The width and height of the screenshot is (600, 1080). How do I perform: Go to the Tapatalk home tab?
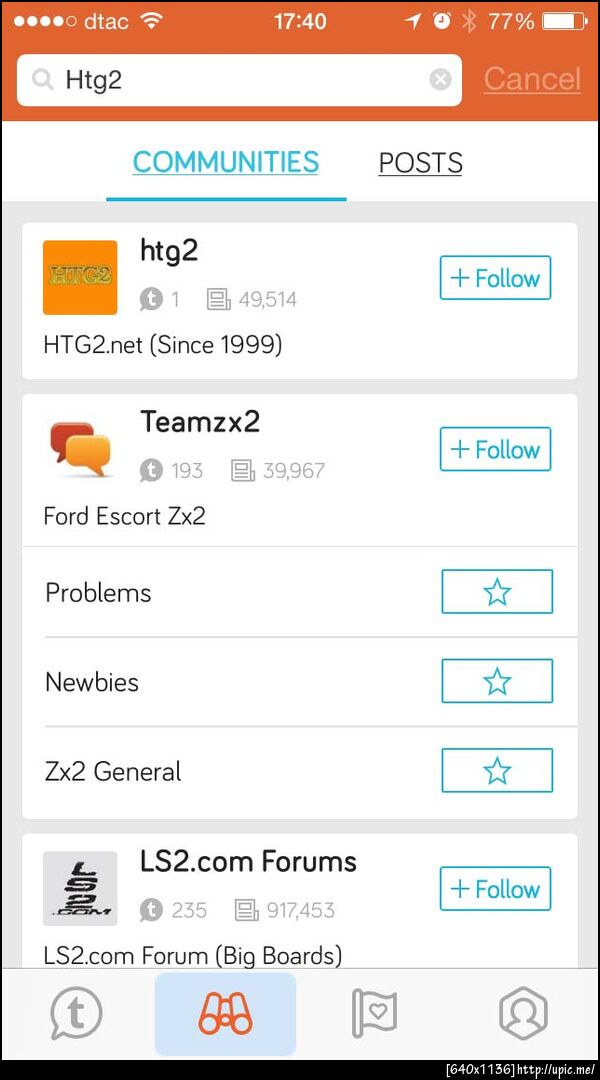click(x=76, y=1014)
